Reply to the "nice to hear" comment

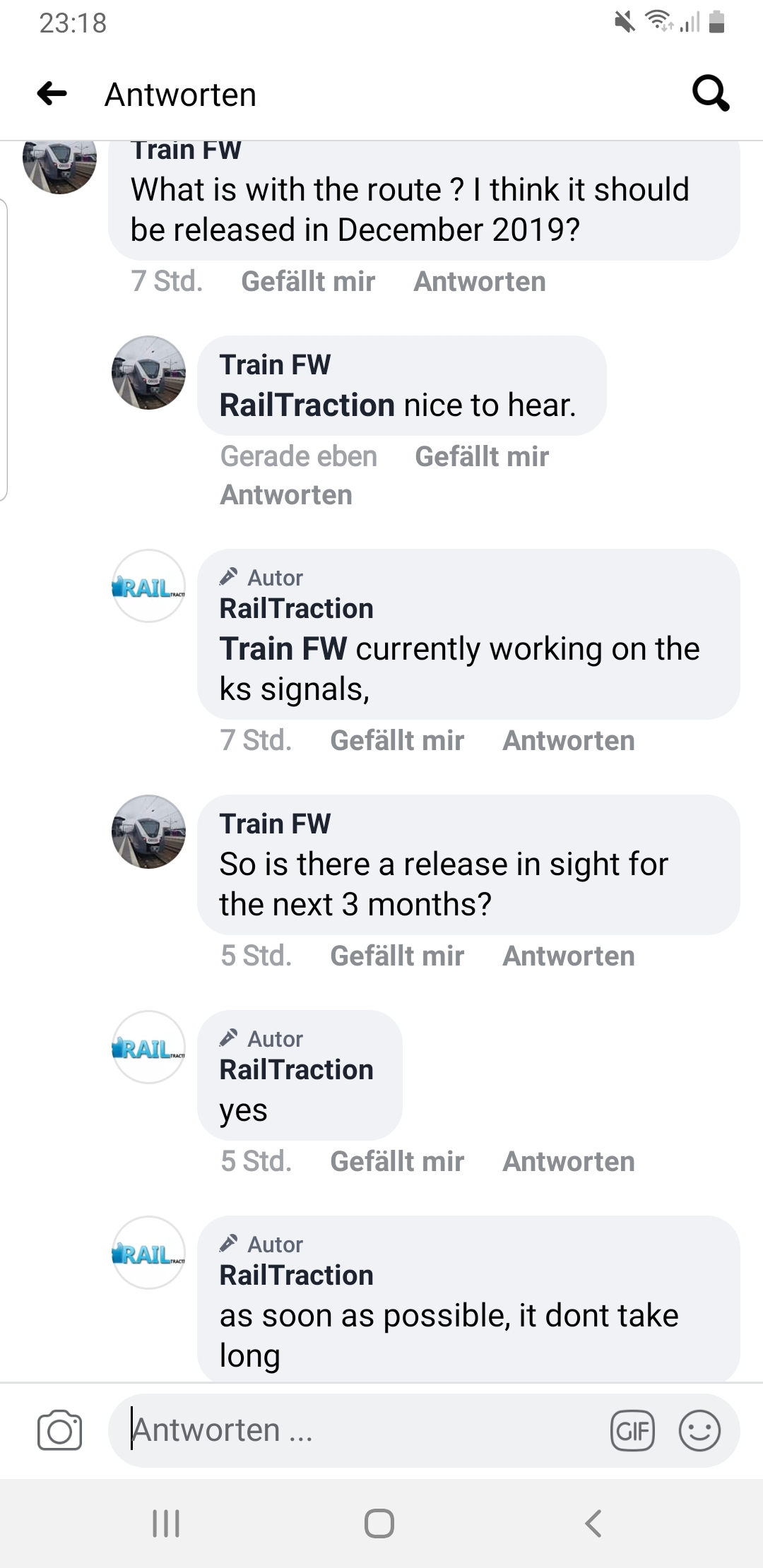pyautogui.click(x=286, y=494)
